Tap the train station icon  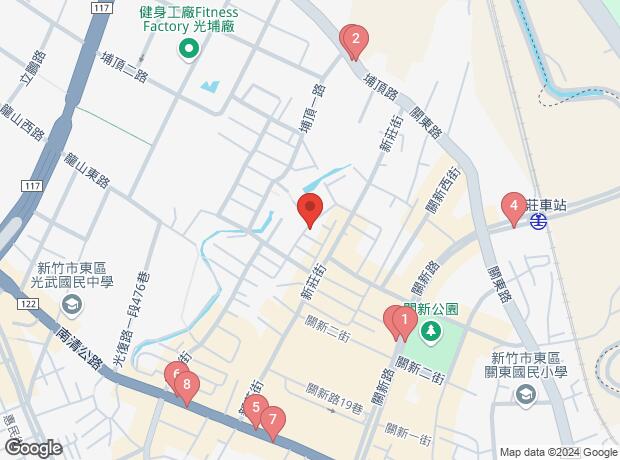pos(539,222)
